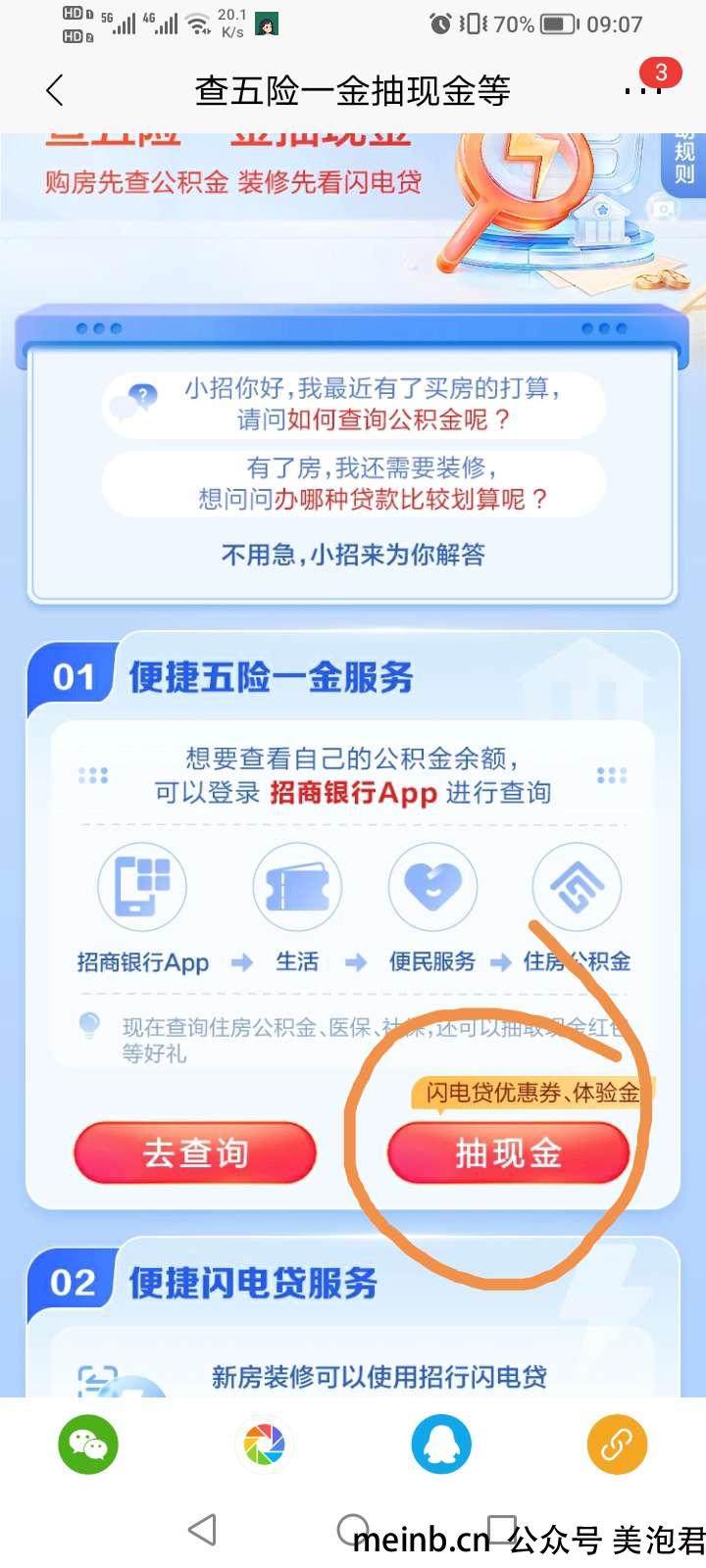Share to WeChat Moments colorful icon
Screen dimensions: 706x1568
[264, 1445]
